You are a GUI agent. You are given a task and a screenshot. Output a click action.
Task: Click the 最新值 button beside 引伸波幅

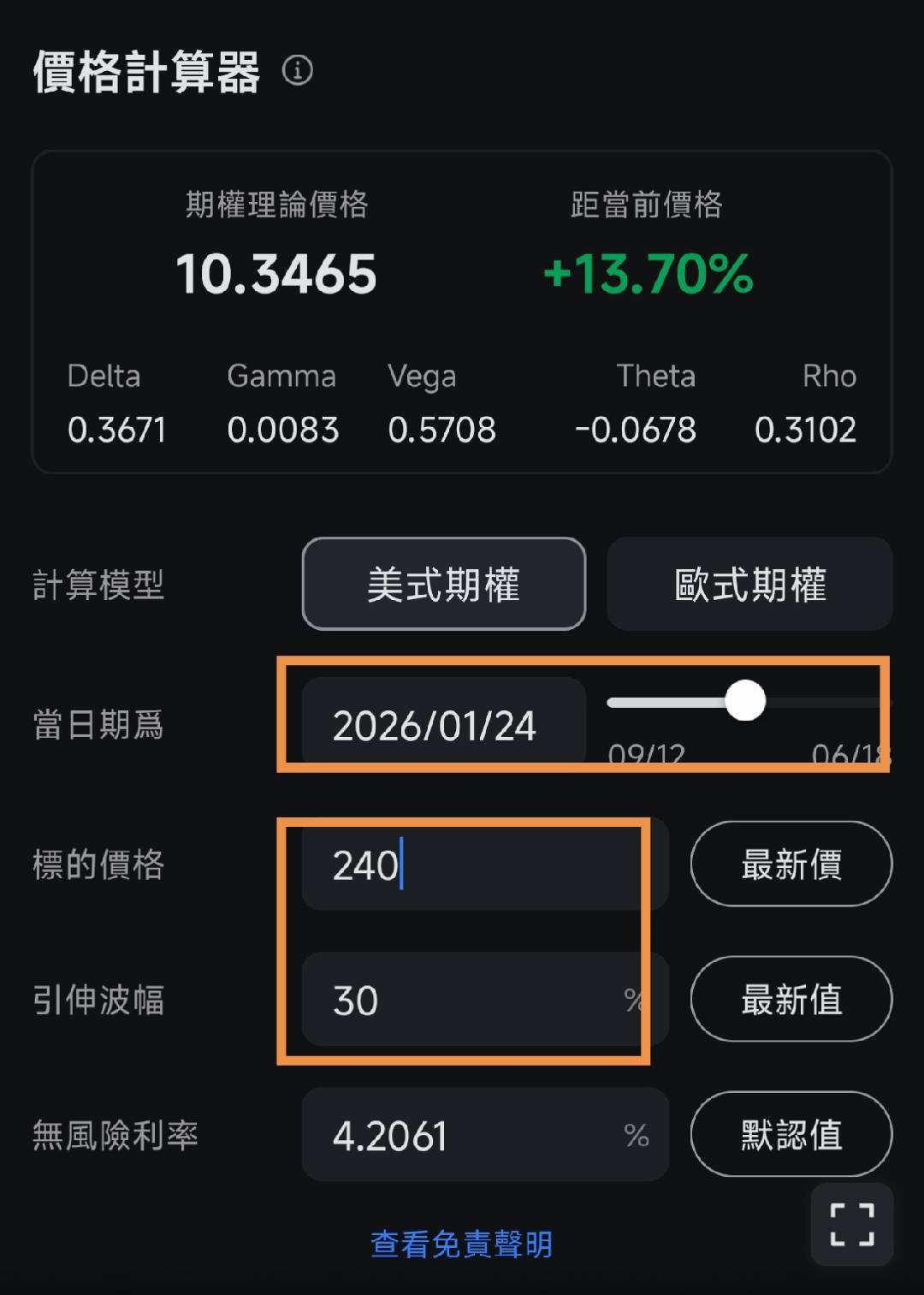click(790, 1000)
